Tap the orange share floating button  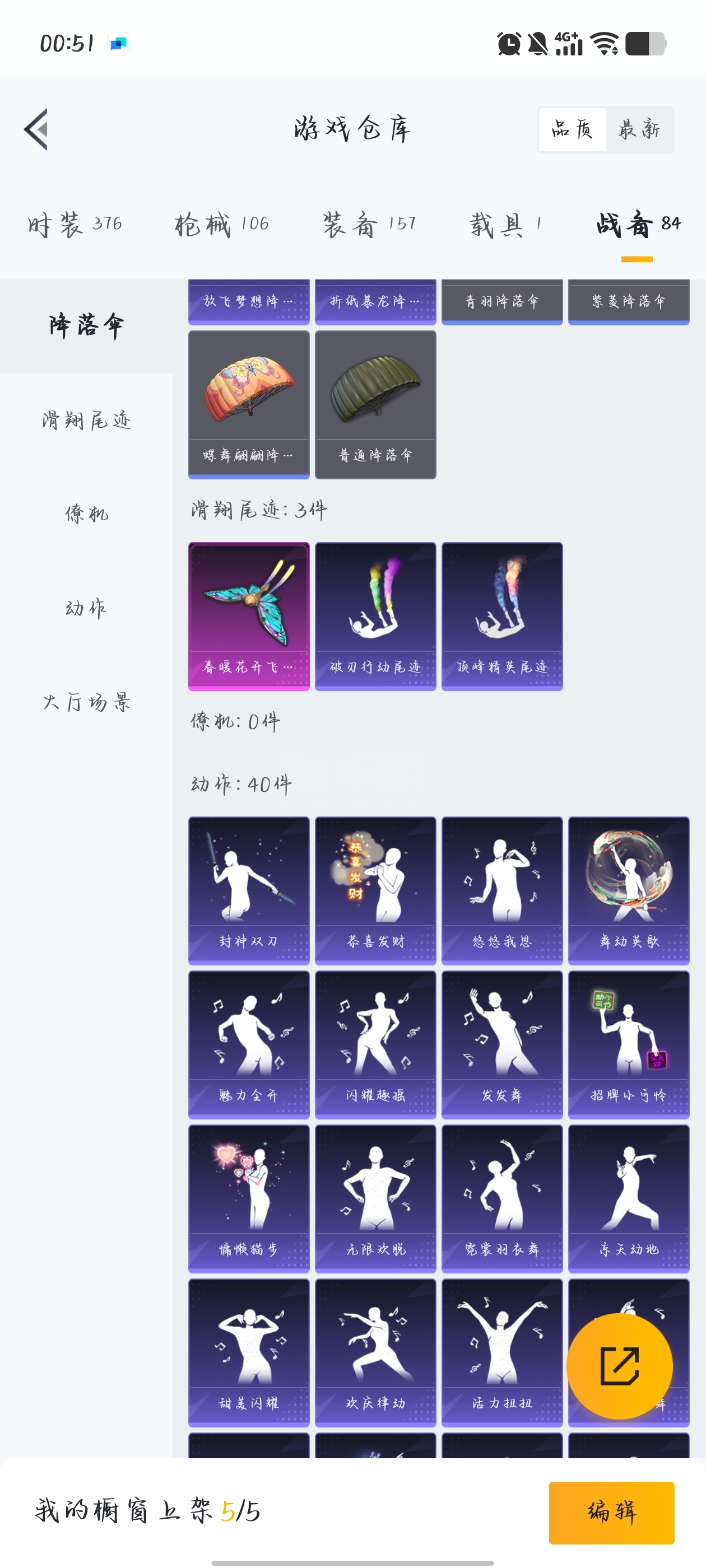click(620, 1366)
